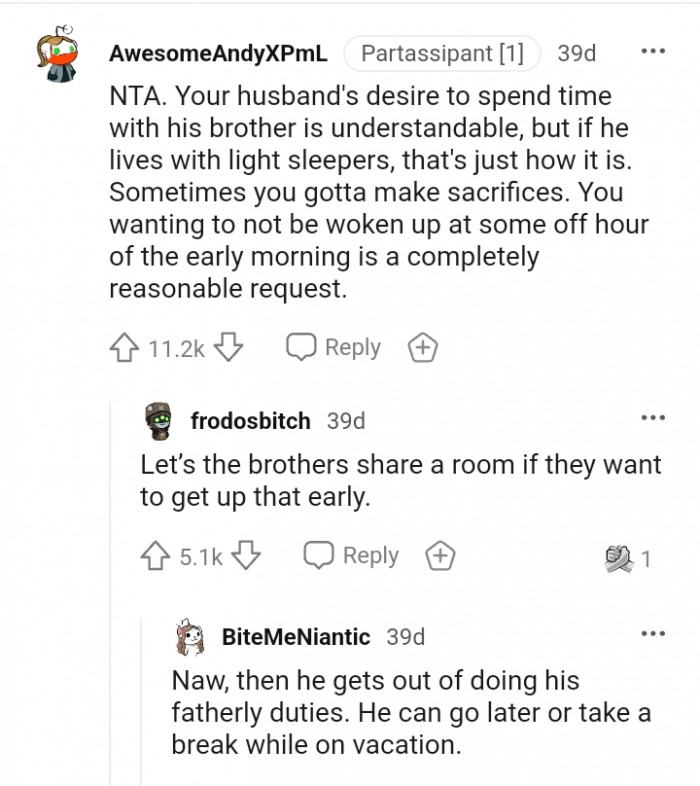Upvote AwesomeAndyXPmL's comment
700x786 pixels.
tap(122, 347)
